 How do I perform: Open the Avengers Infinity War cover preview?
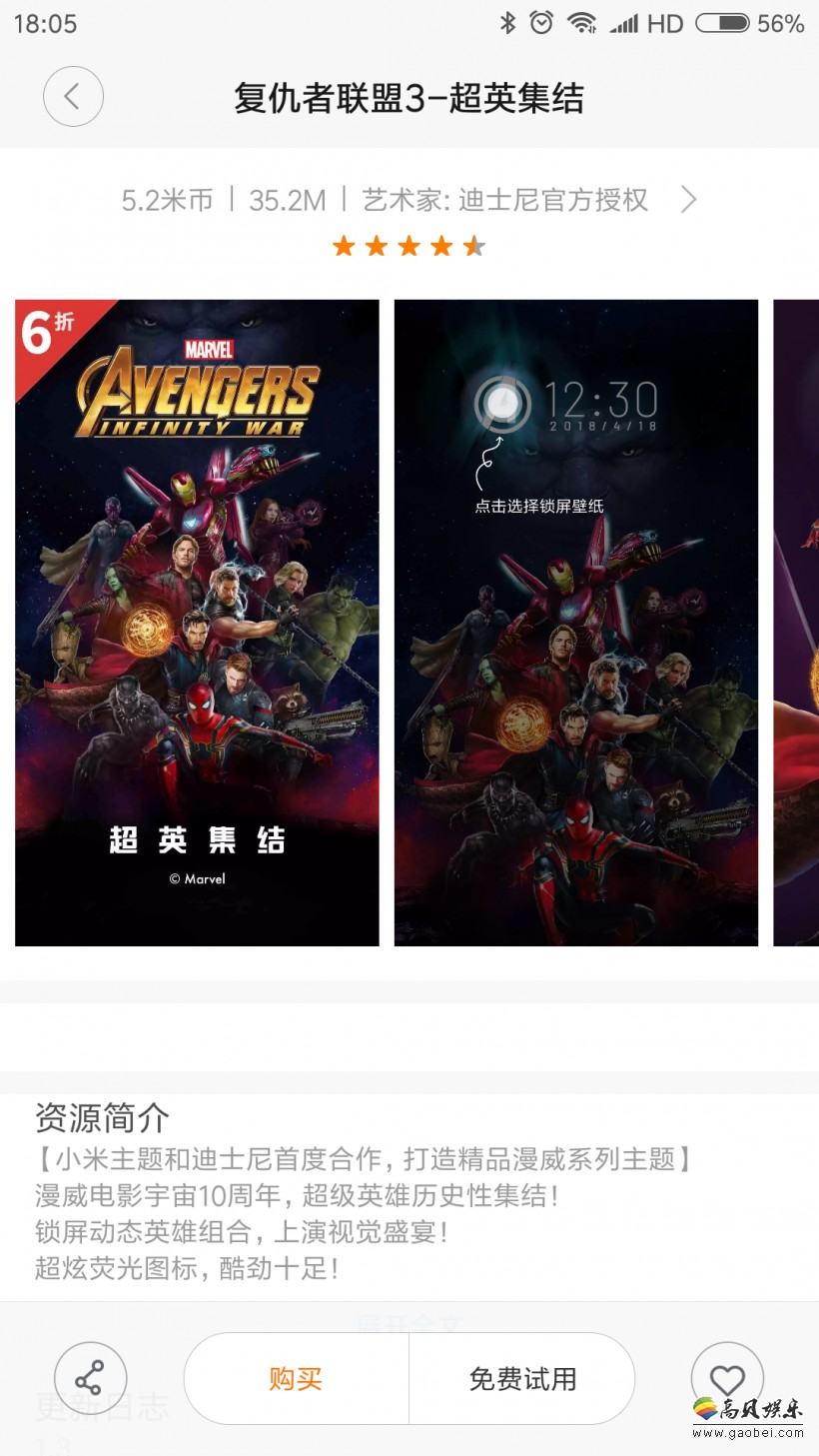(x=197, y=623)
